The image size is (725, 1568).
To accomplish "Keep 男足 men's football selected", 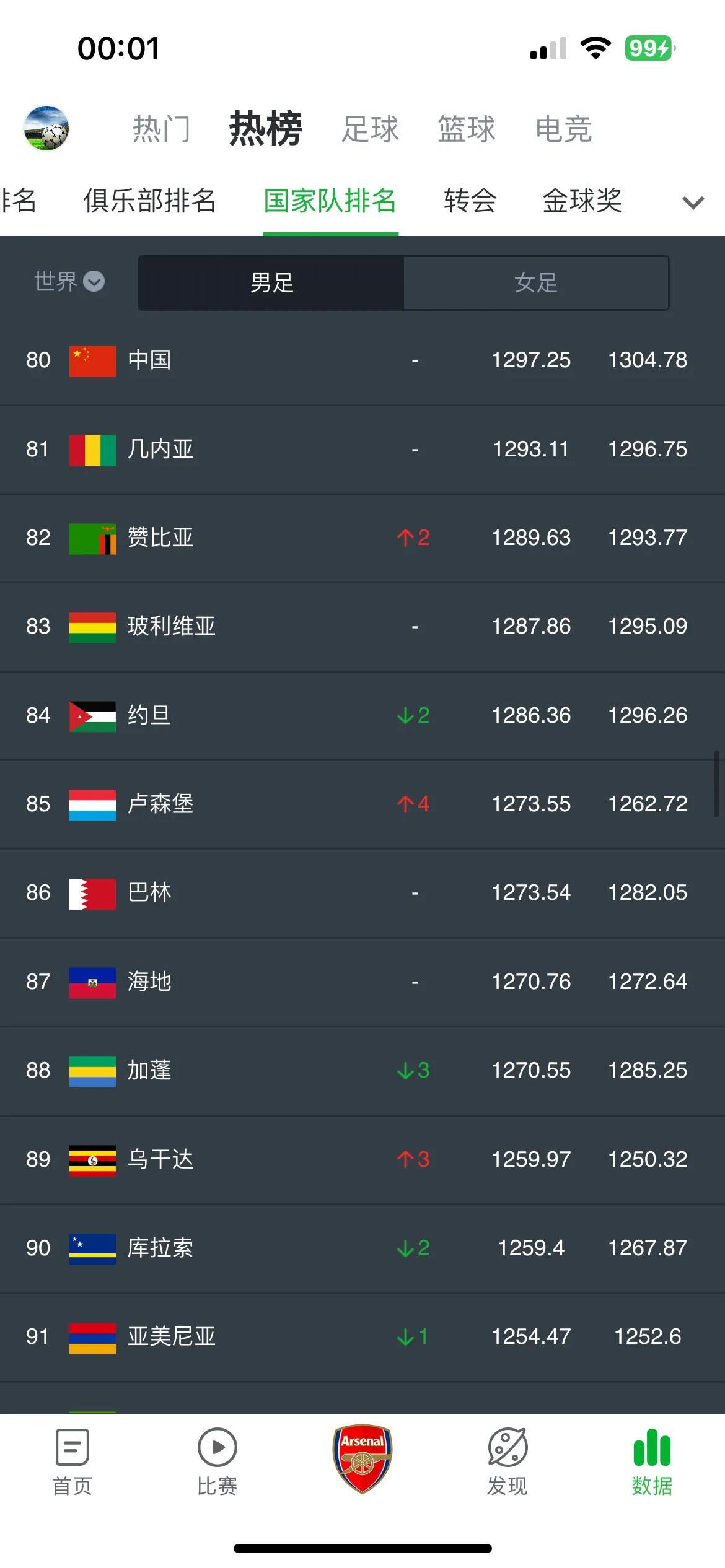I will 270,283.
